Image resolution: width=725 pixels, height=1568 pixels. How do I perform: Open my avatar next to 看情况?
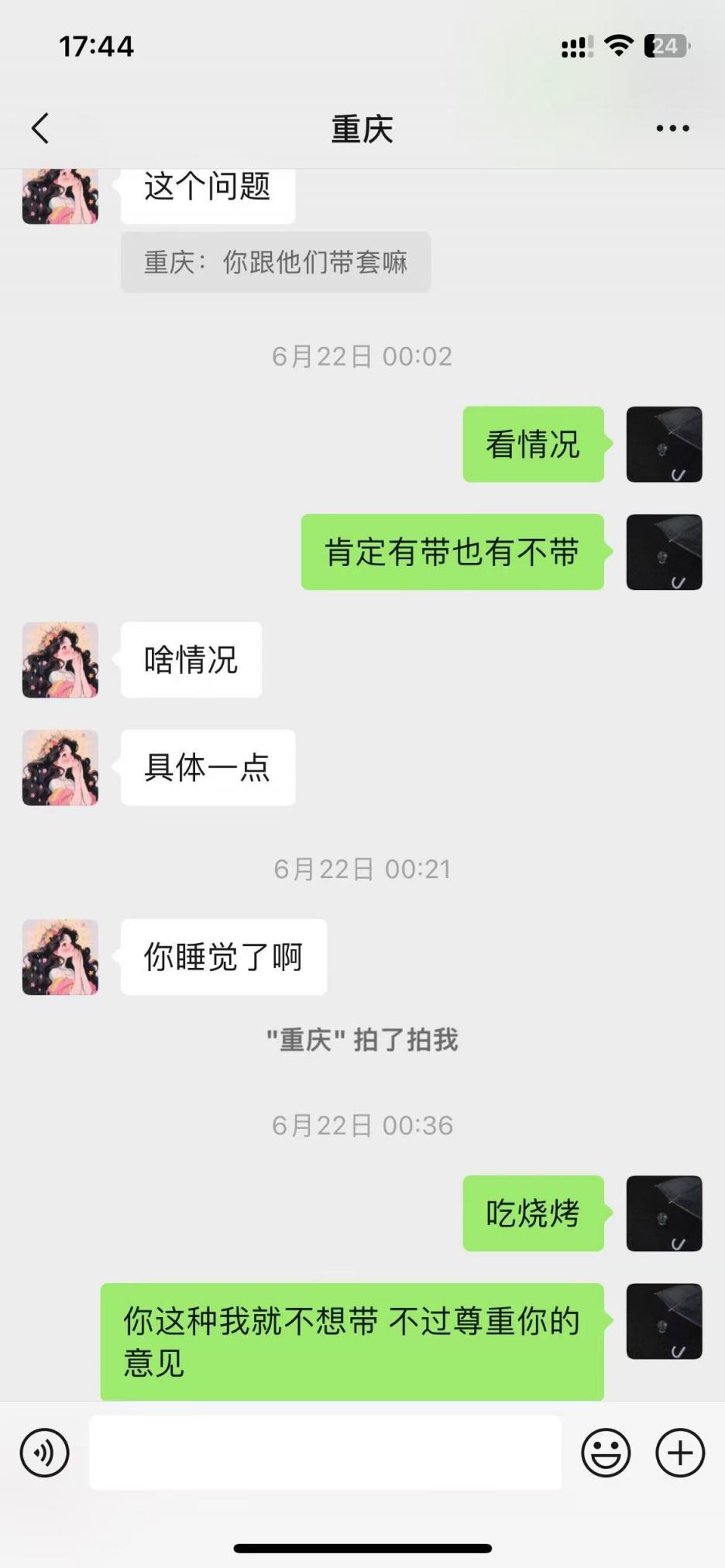[664, 444]
